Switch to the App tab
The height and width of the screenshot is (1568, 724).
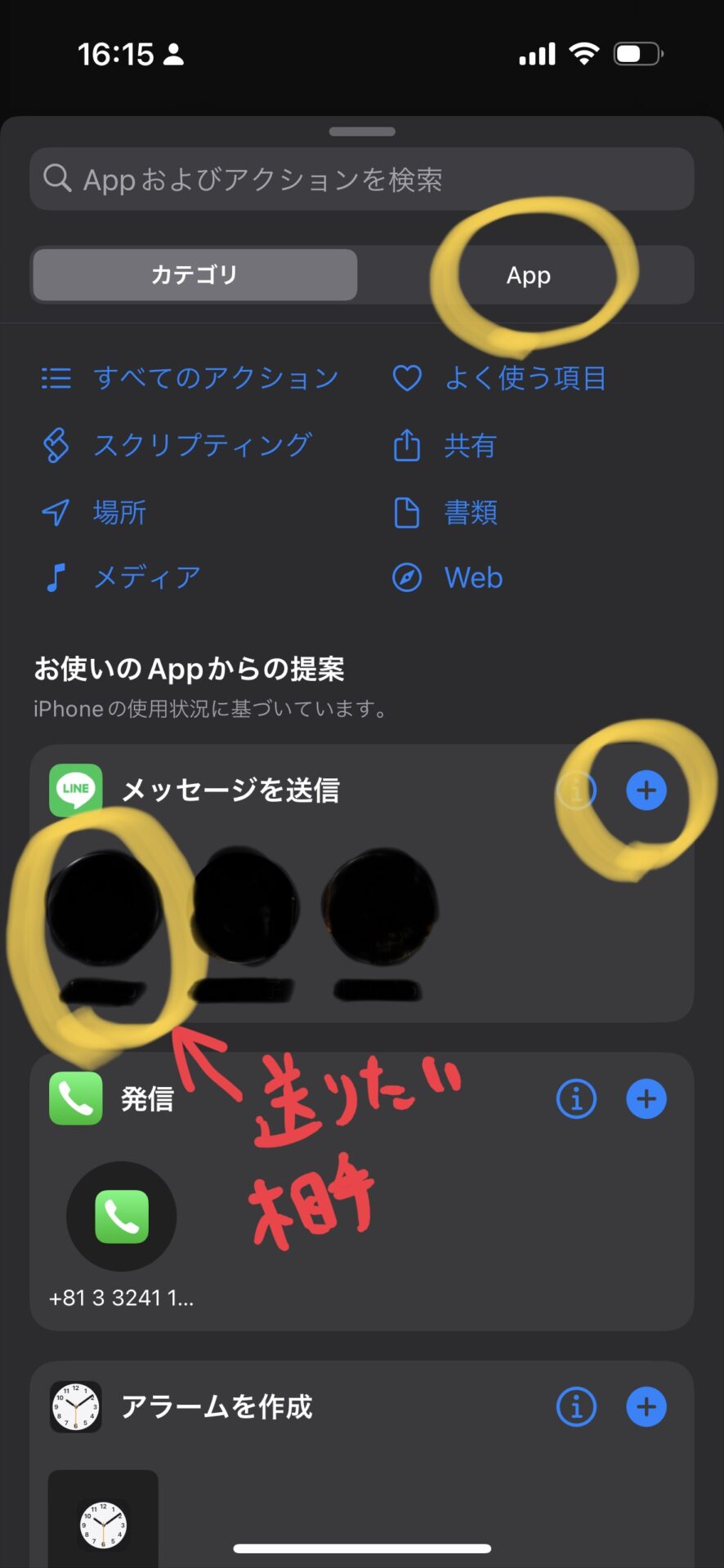pyautogui.click(x=528, y=275)
